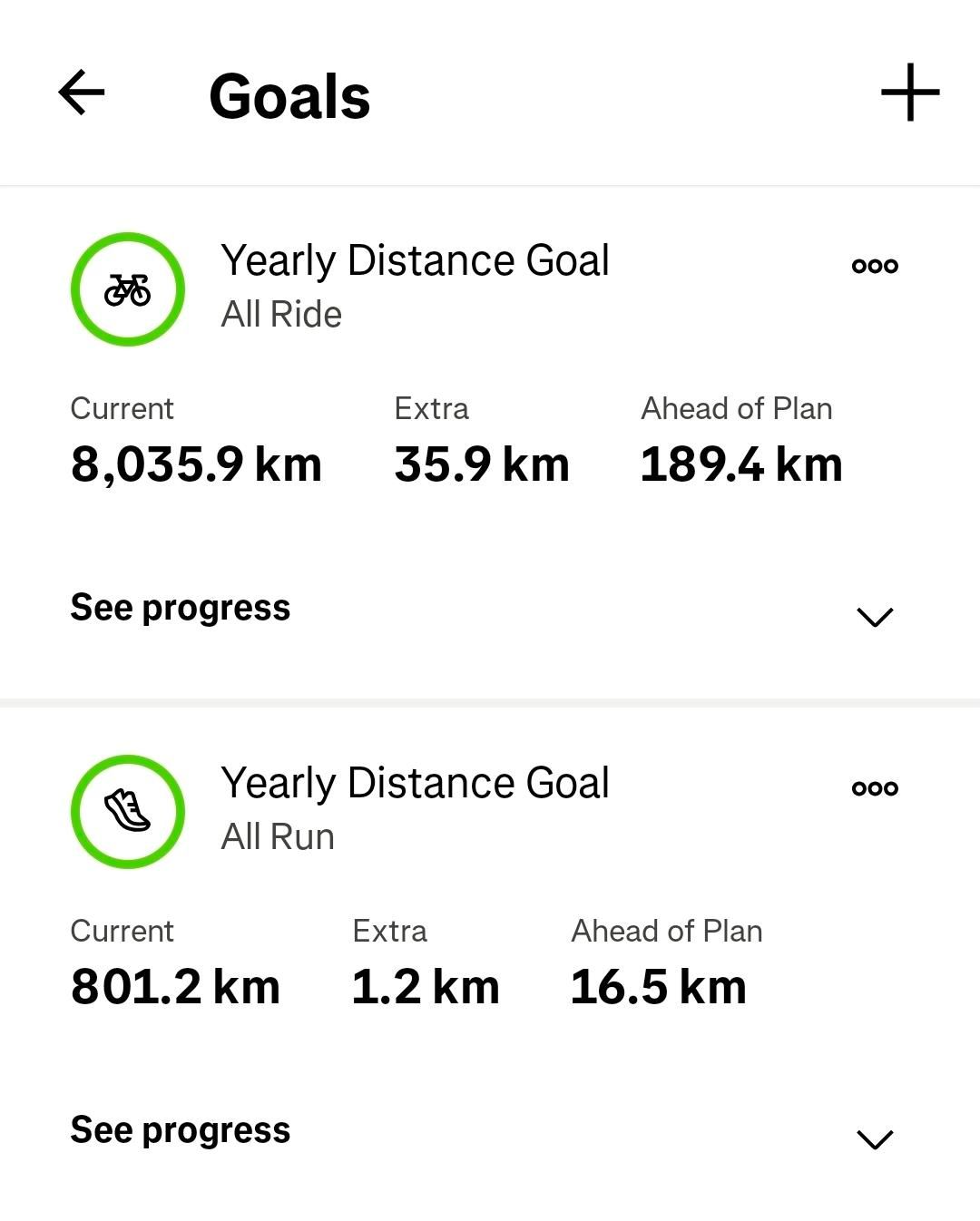Expand See progress for the All Run goal
Viewport: 980px width, 1221px height.
coord(875,1138)
